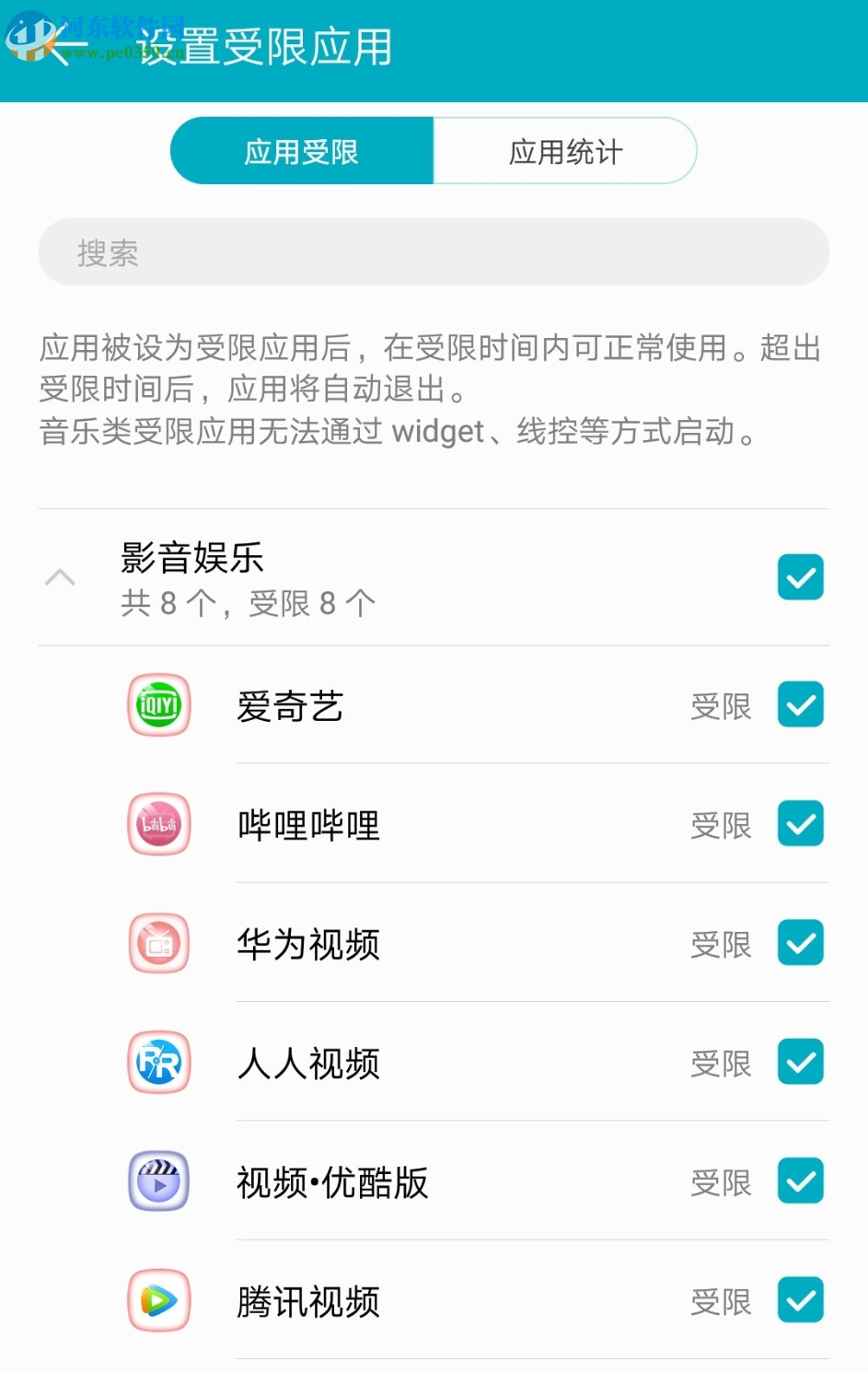868x1373 pixels.
Task: Toggle restriction for 人人视频
Action: (x=800, y=1062)
